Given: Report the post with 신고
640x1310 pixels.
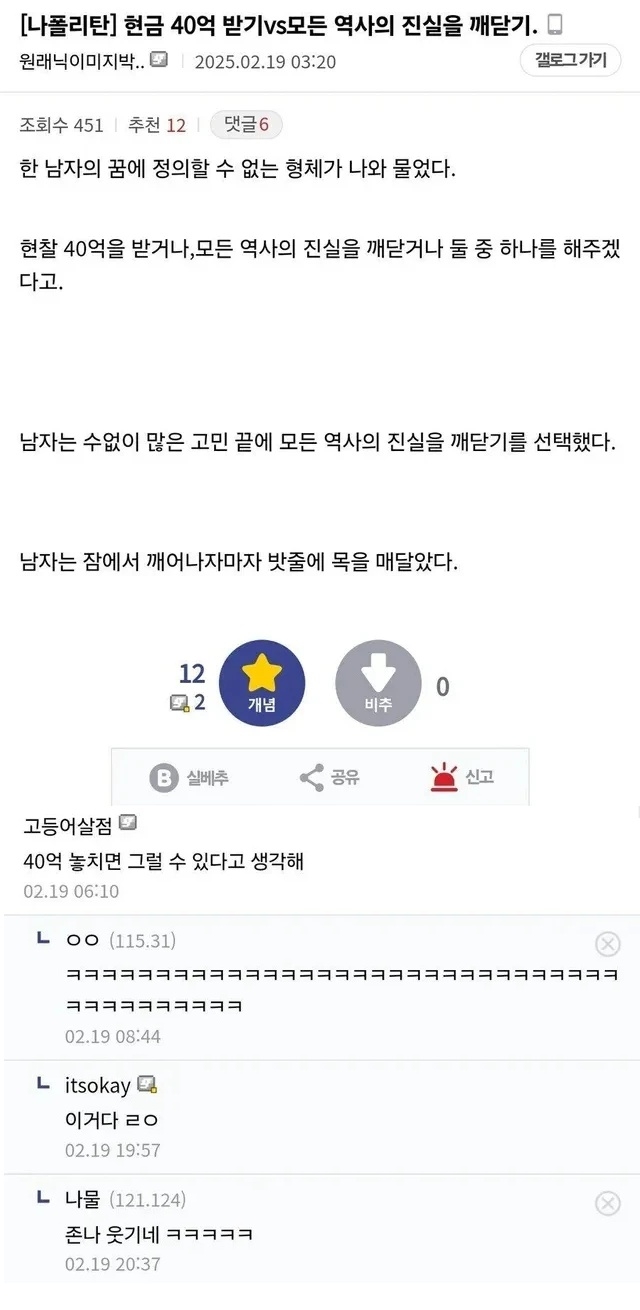Looking at the screenshot, I should coord(462,777).
